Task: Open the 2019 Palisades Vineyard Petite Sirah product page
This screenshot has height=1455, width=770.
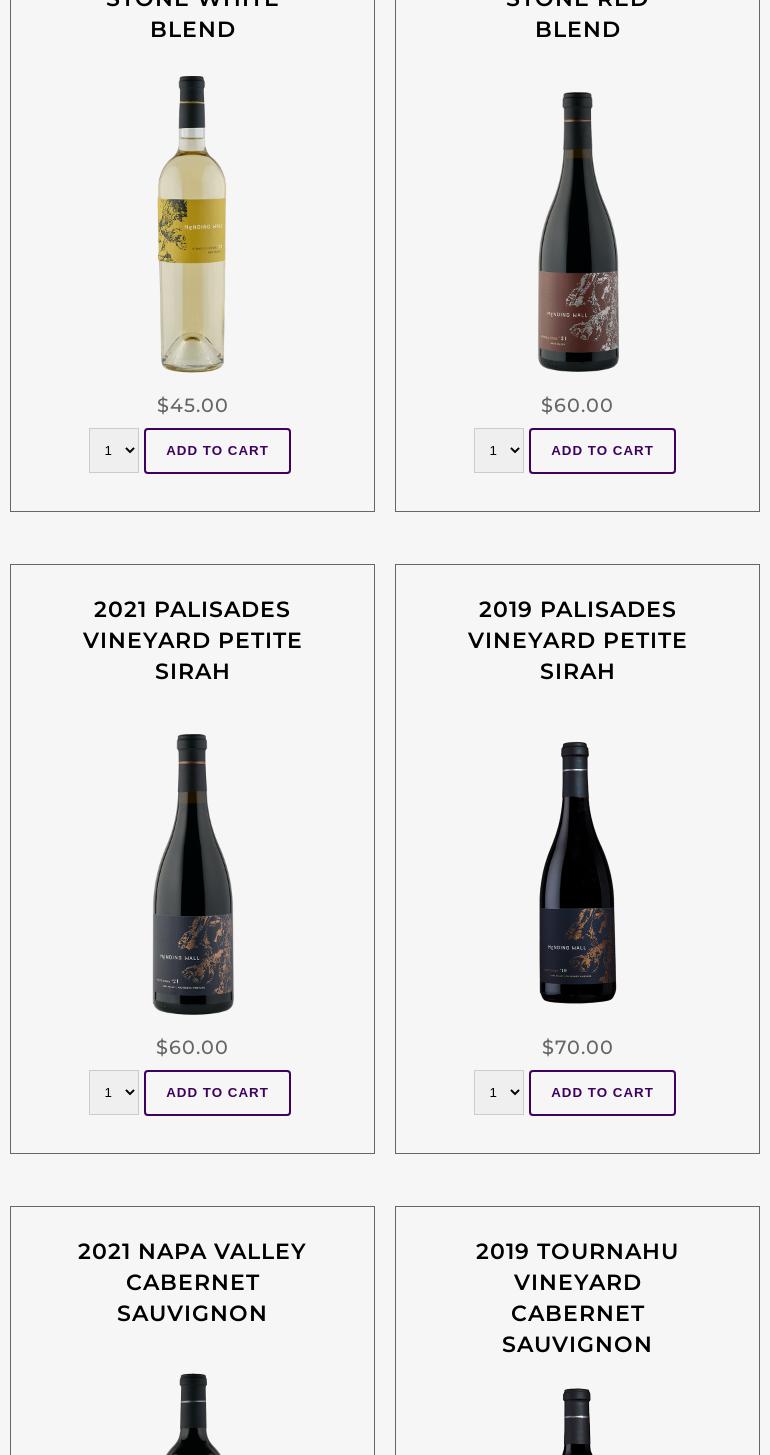Action: (577, 640)
